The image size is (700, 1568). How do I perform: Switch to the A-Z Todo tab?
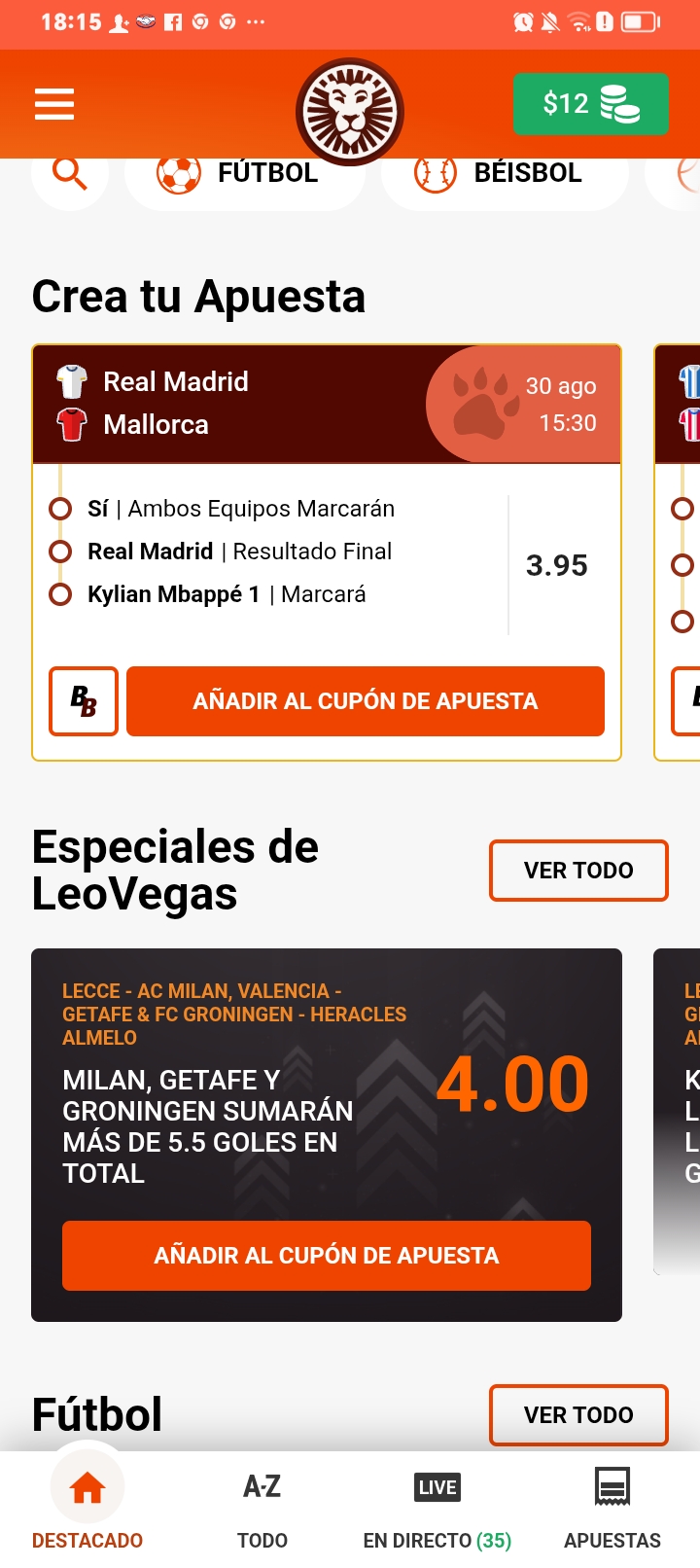pyautogui.click(x=262, y=1510)
